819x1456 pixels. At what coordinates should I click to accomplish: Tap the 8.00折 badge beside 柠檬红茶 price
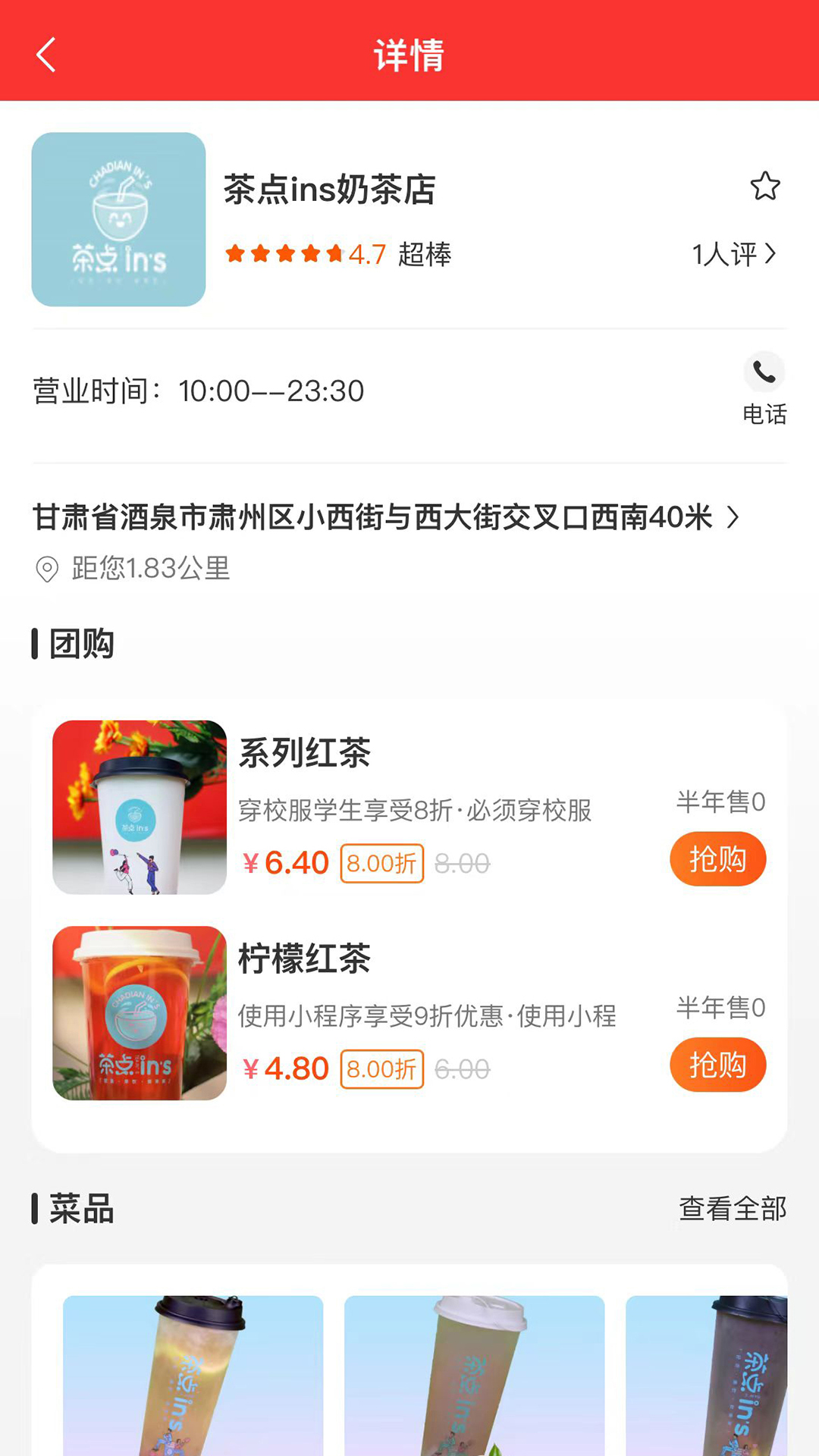381,1068
